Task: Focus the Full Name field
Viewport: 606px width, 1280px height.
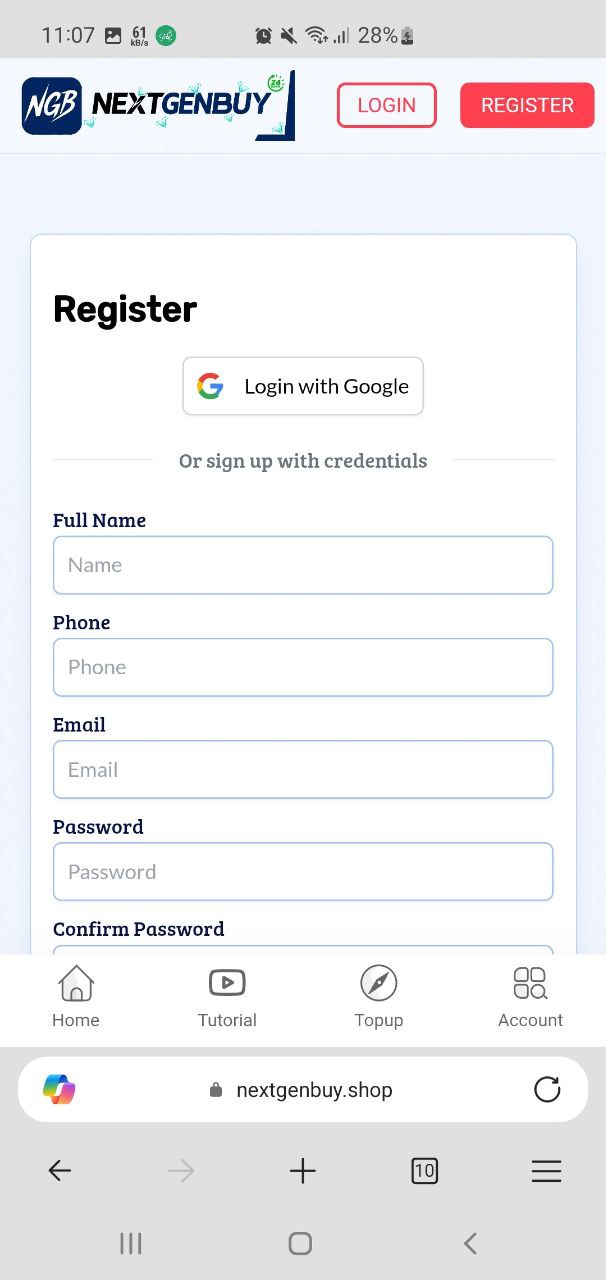Action: (303, 565)
